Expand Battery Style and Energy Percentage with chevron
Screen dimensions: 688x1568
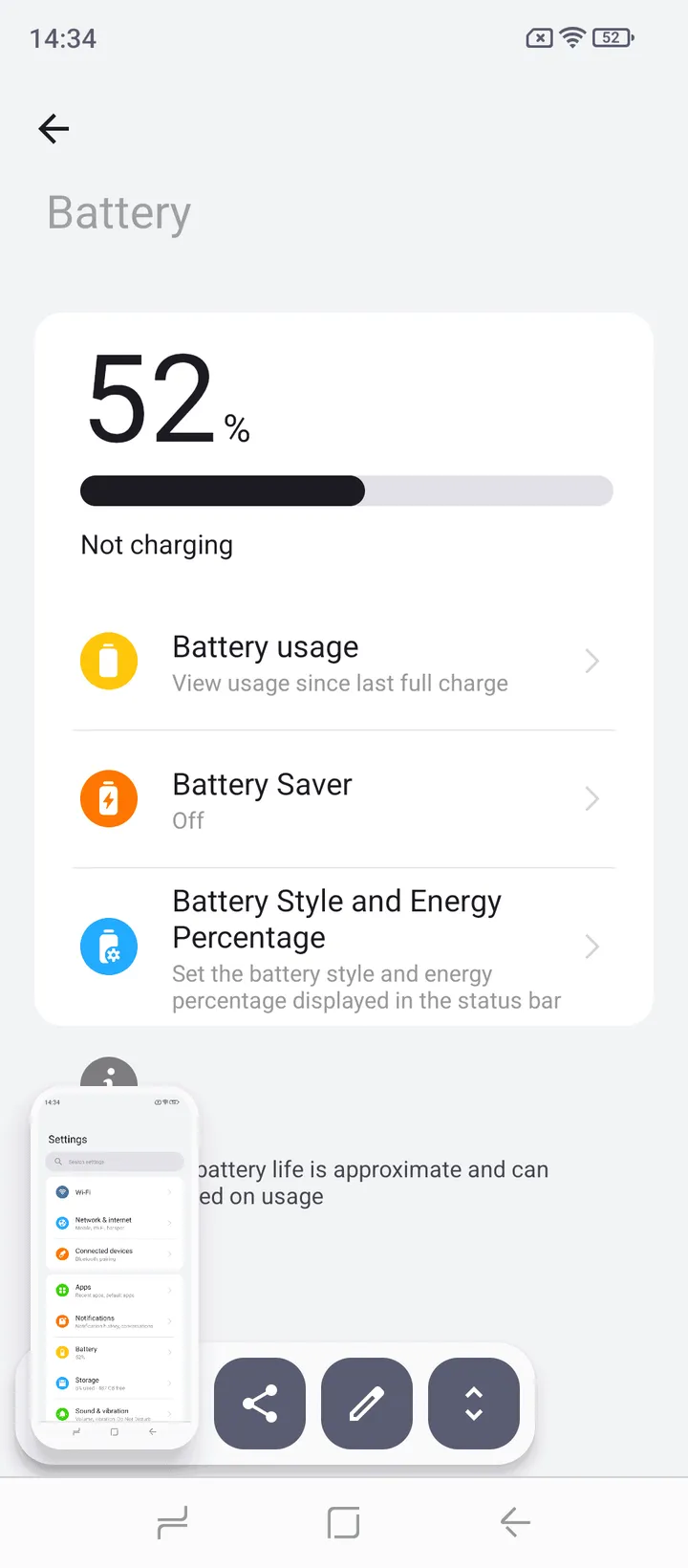click(x=591, y=947)
